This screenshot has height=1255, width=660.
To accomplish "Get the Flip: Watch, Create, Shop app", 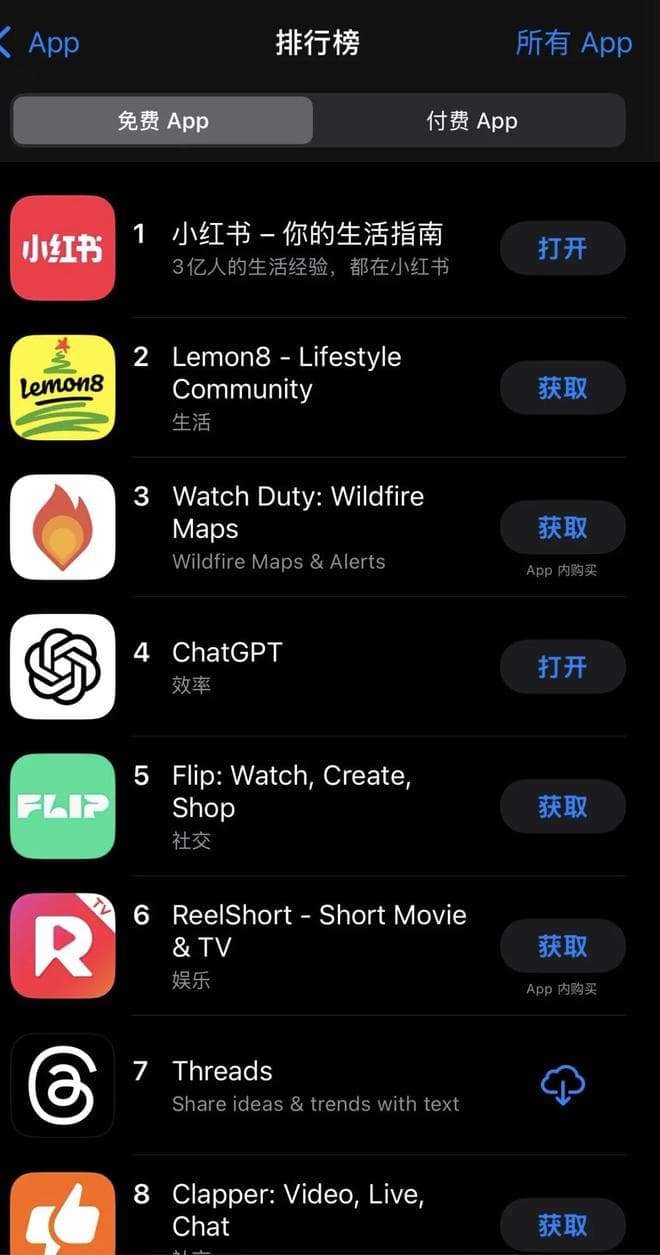I will tap(562, 807).
